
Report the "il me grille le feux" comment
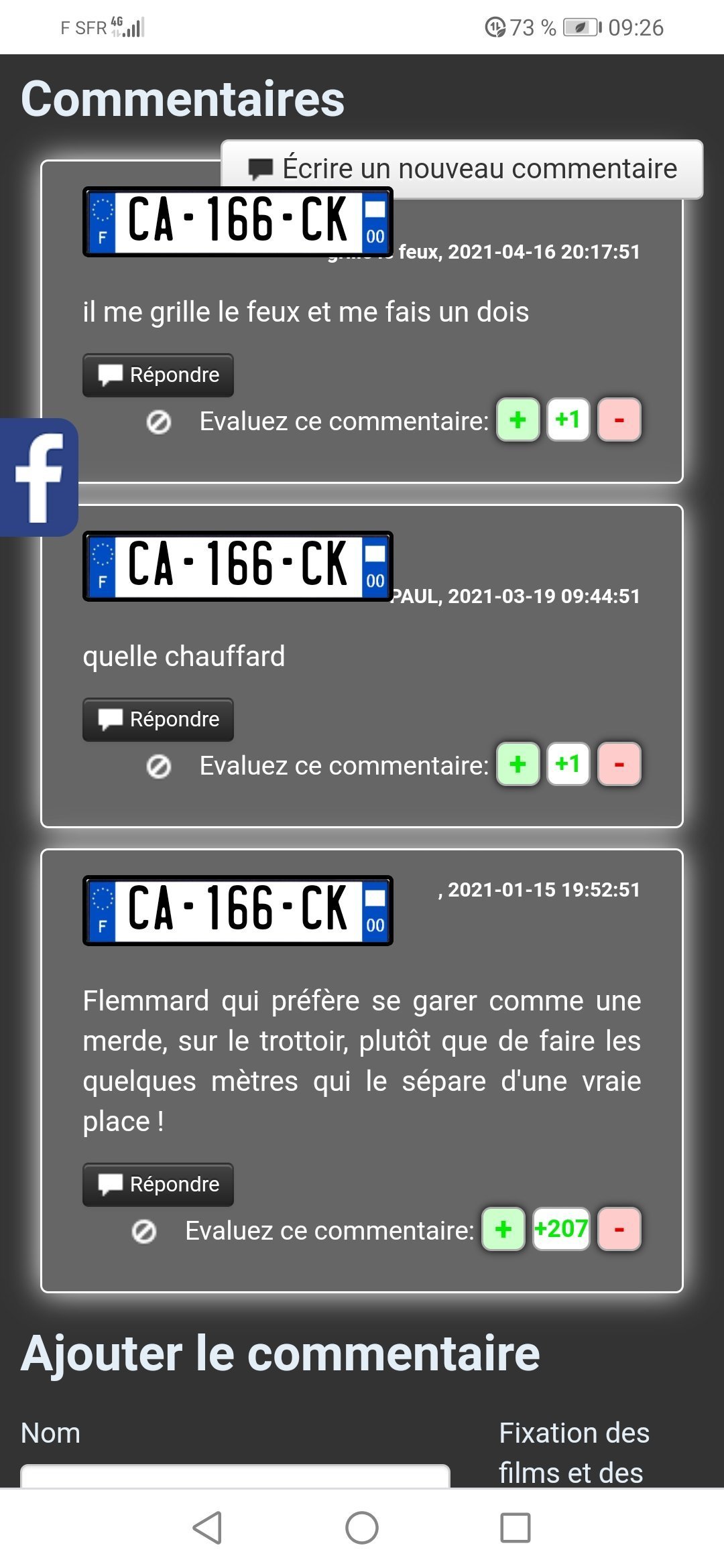coord(159,422)
